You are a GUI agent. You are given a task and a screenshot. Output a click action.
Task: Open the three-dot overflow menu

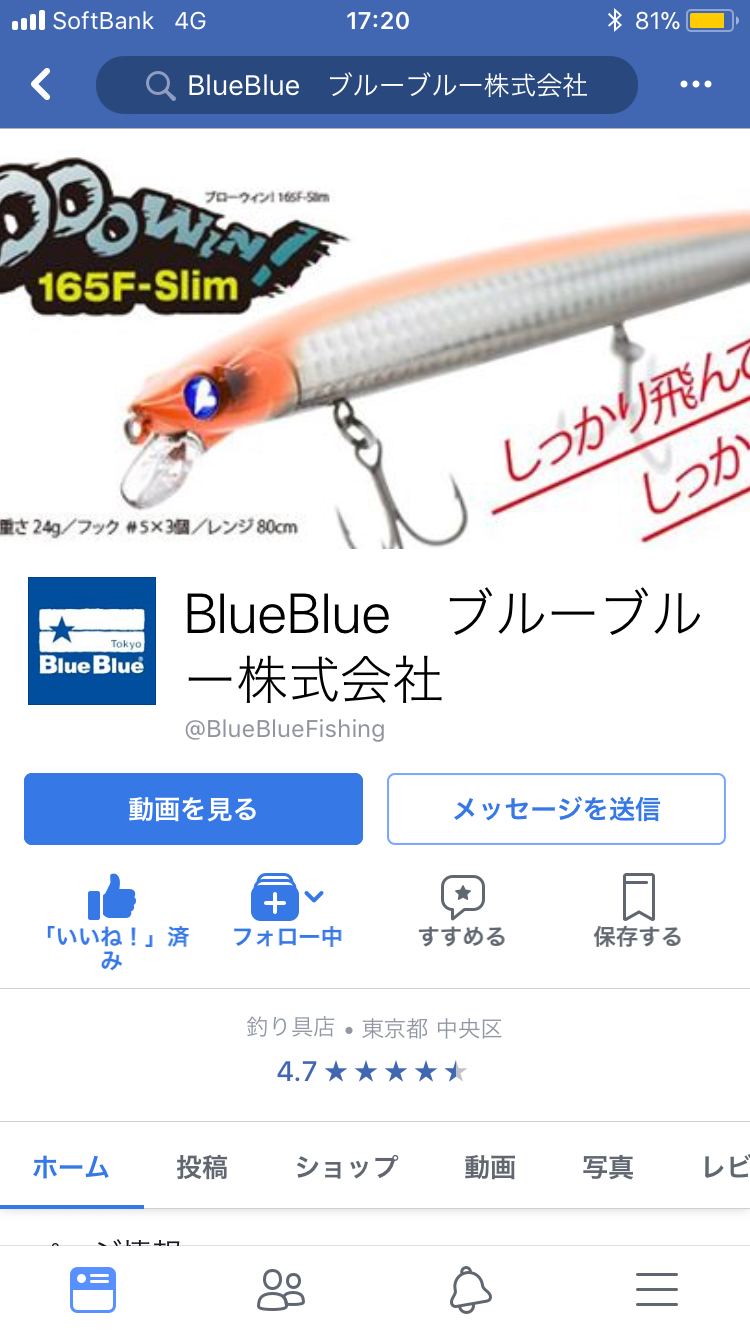tap(696, 85)
